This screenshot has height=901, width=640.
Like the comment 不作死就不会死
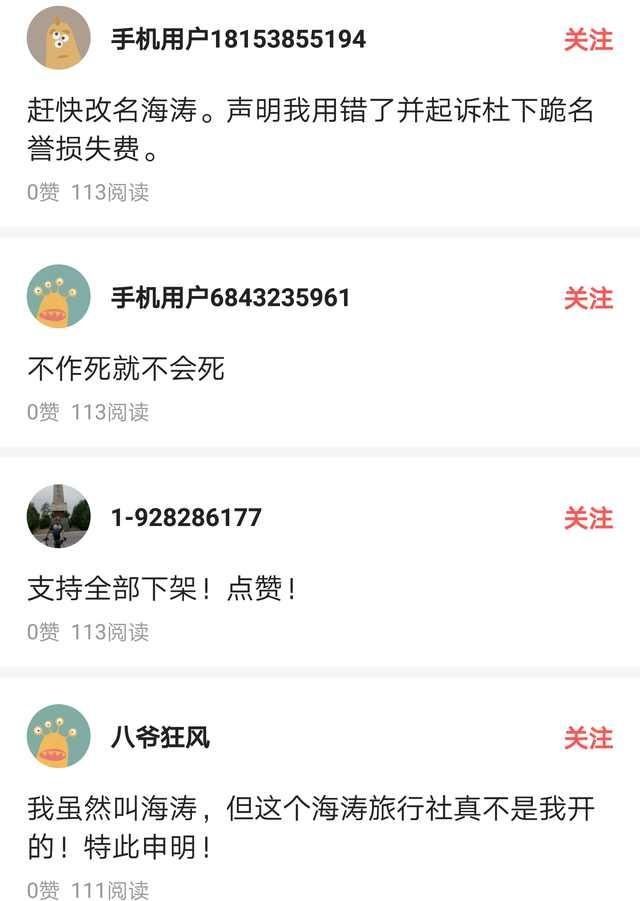(x=43, y=411)
